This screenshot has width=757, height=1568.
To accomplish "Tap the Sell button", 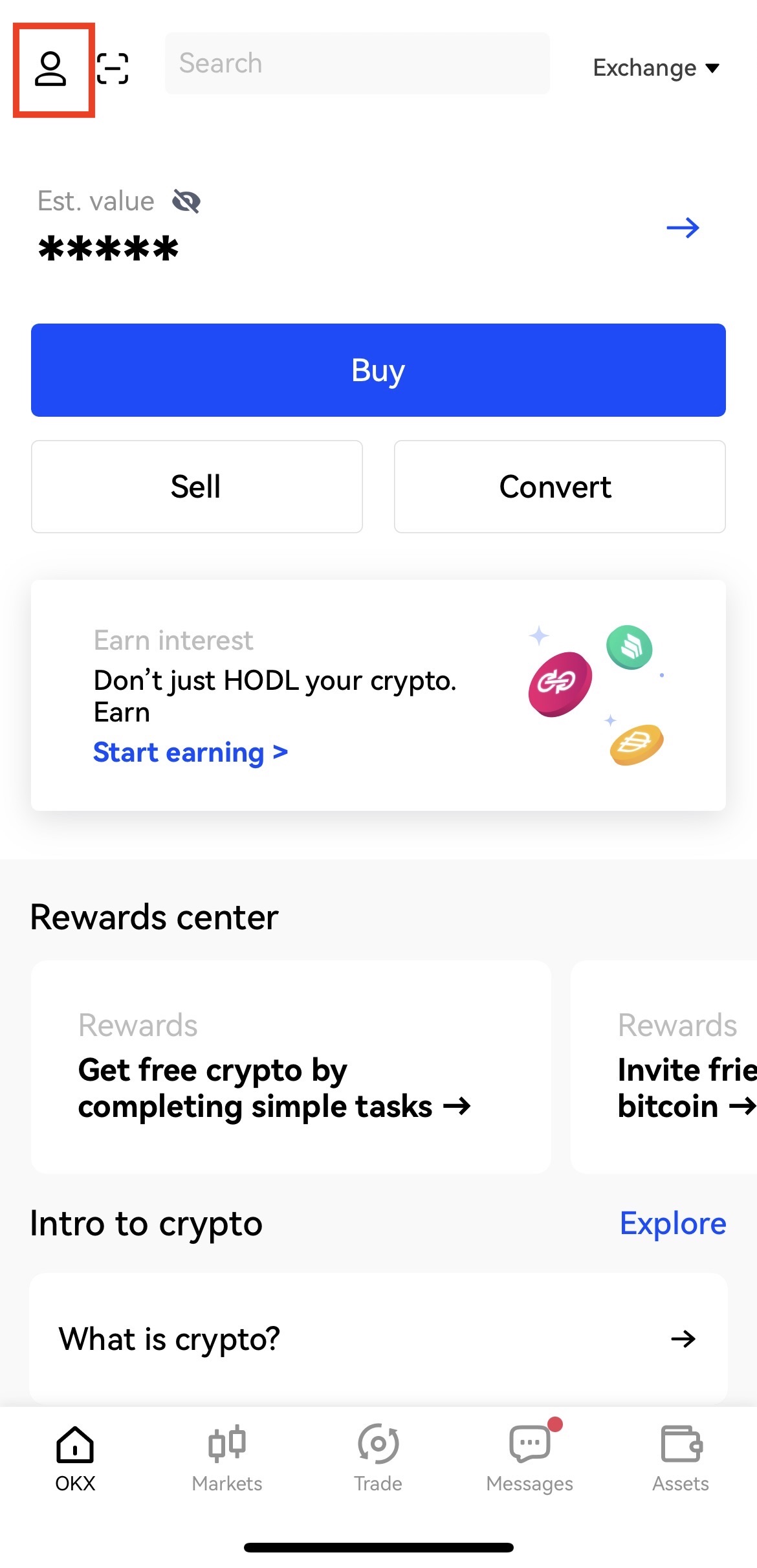I will tap(197, 487).
